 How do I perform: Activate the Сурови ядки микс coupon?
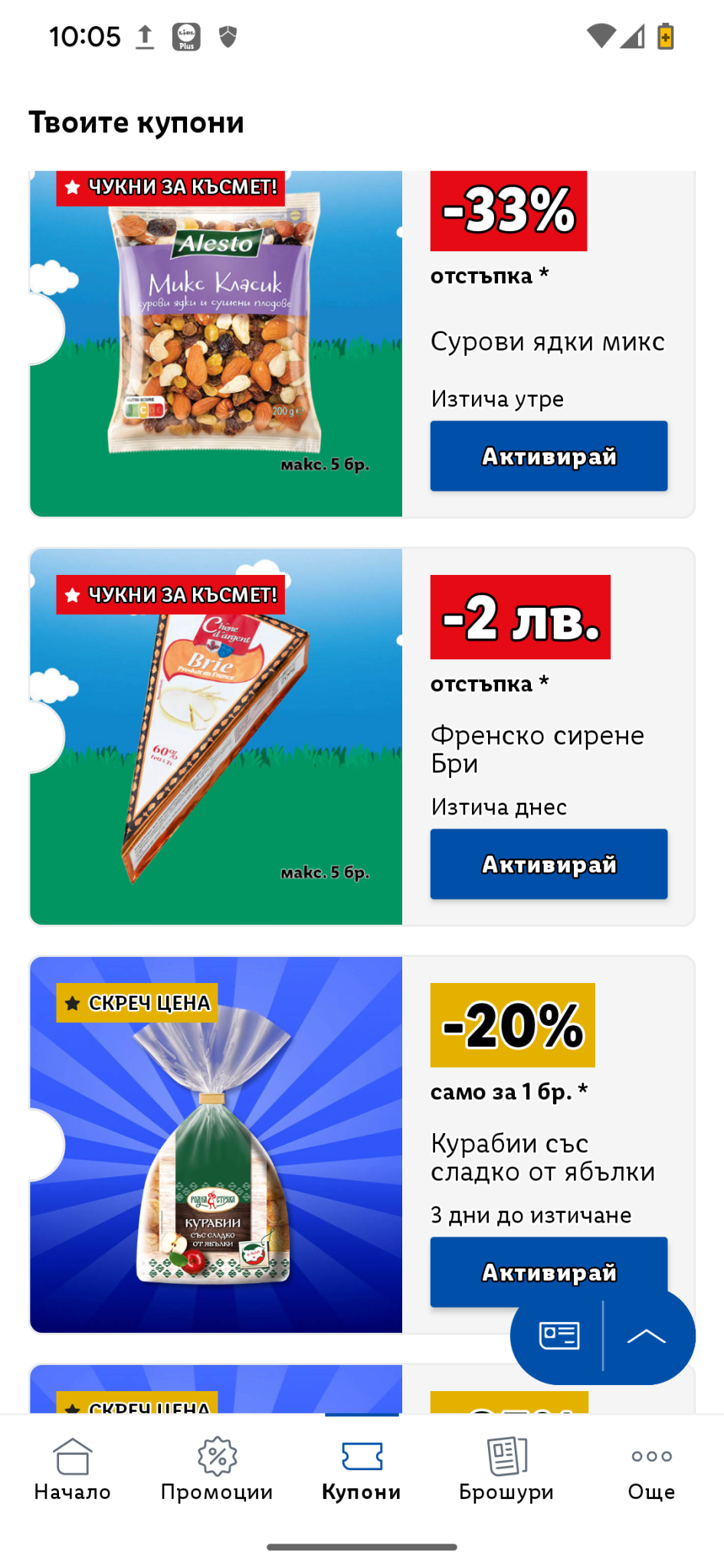tap(549, 456)
